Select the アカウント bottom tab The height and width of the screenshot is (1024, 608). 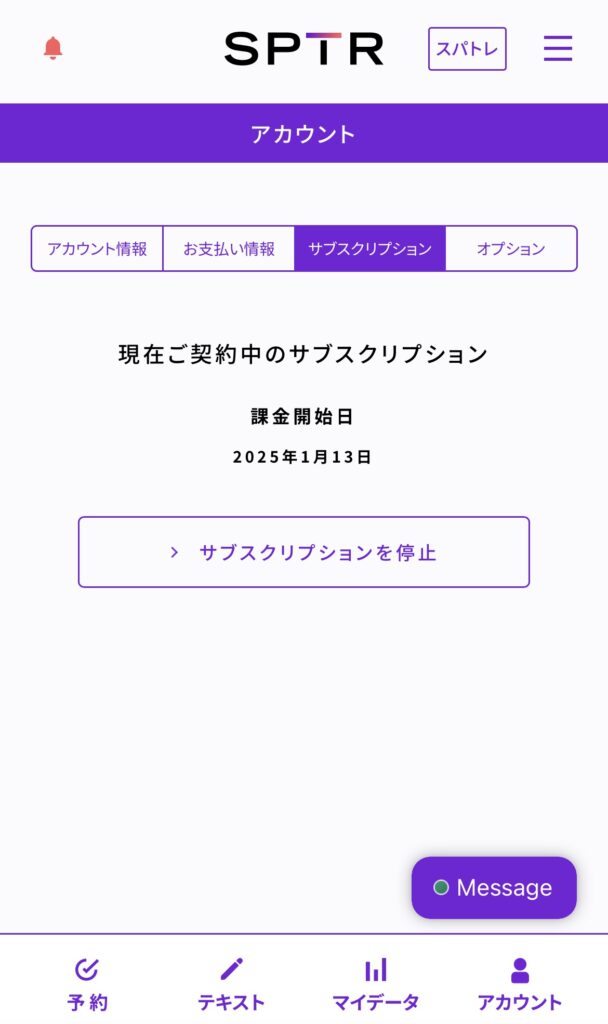(x=520, y=984)
